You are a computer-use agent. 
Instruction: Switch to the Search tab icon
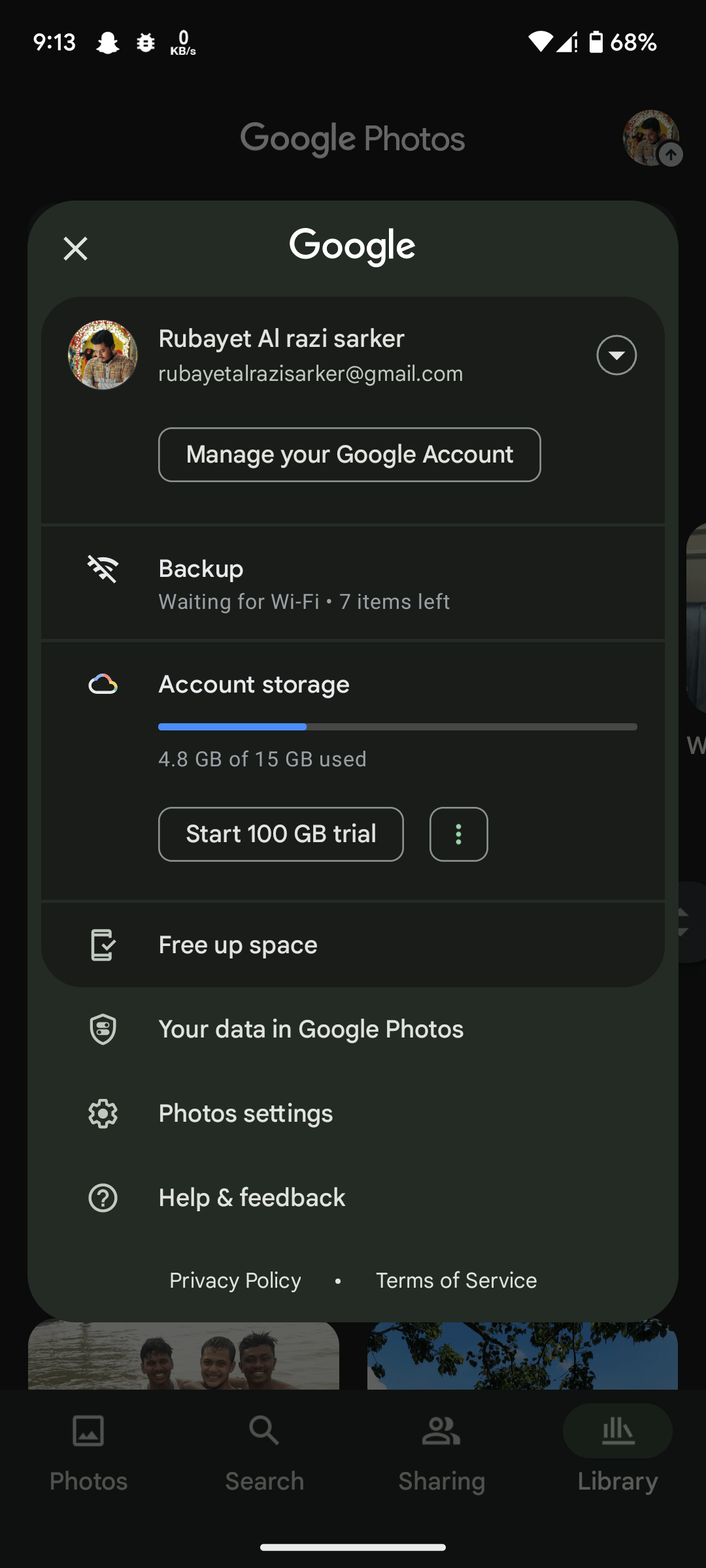tap(264, 1431)
